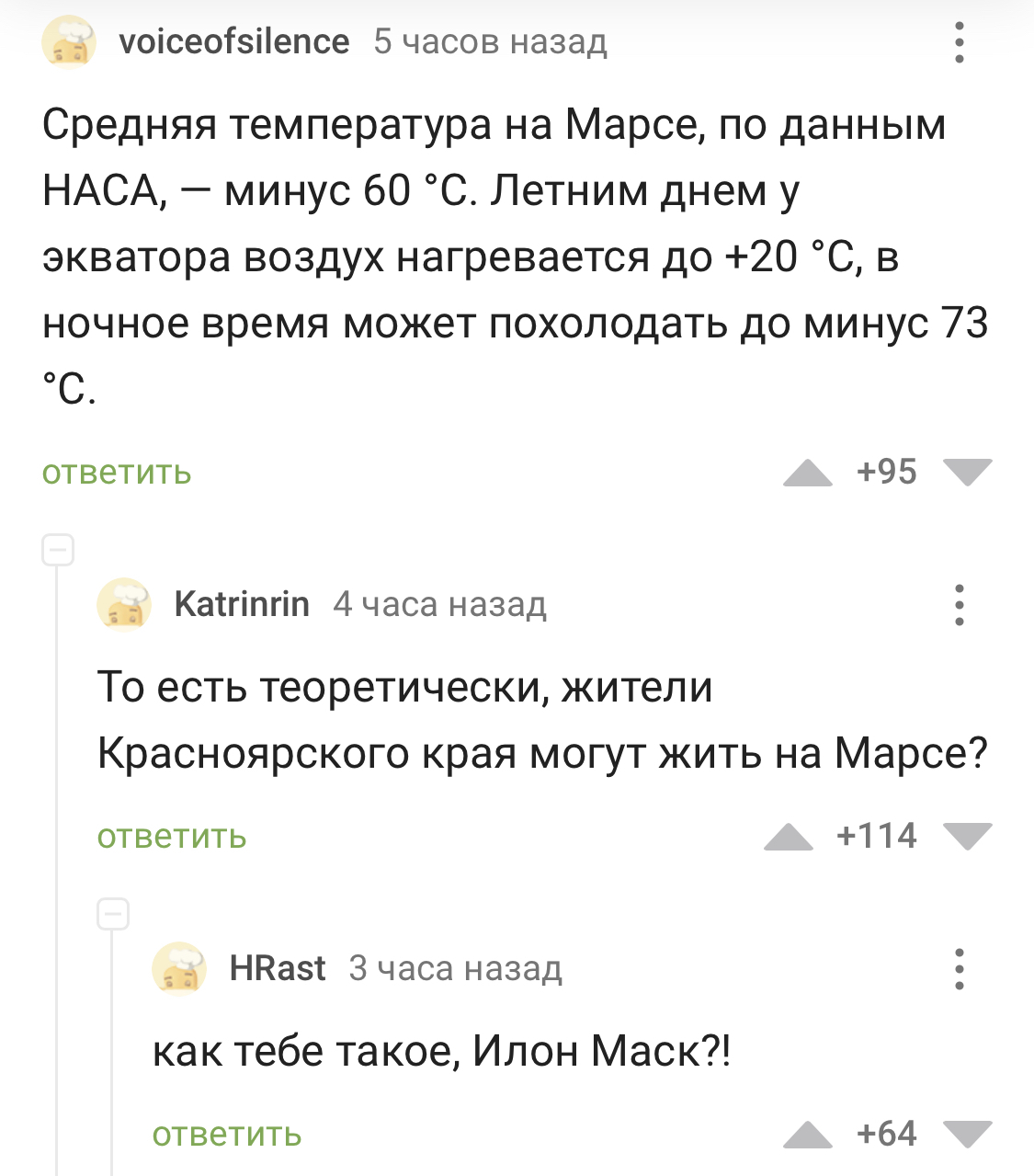Reply to Katrinrin's comment
Image resolution: width=1034 pixels, height=1176 pixels.
[172, 837]
